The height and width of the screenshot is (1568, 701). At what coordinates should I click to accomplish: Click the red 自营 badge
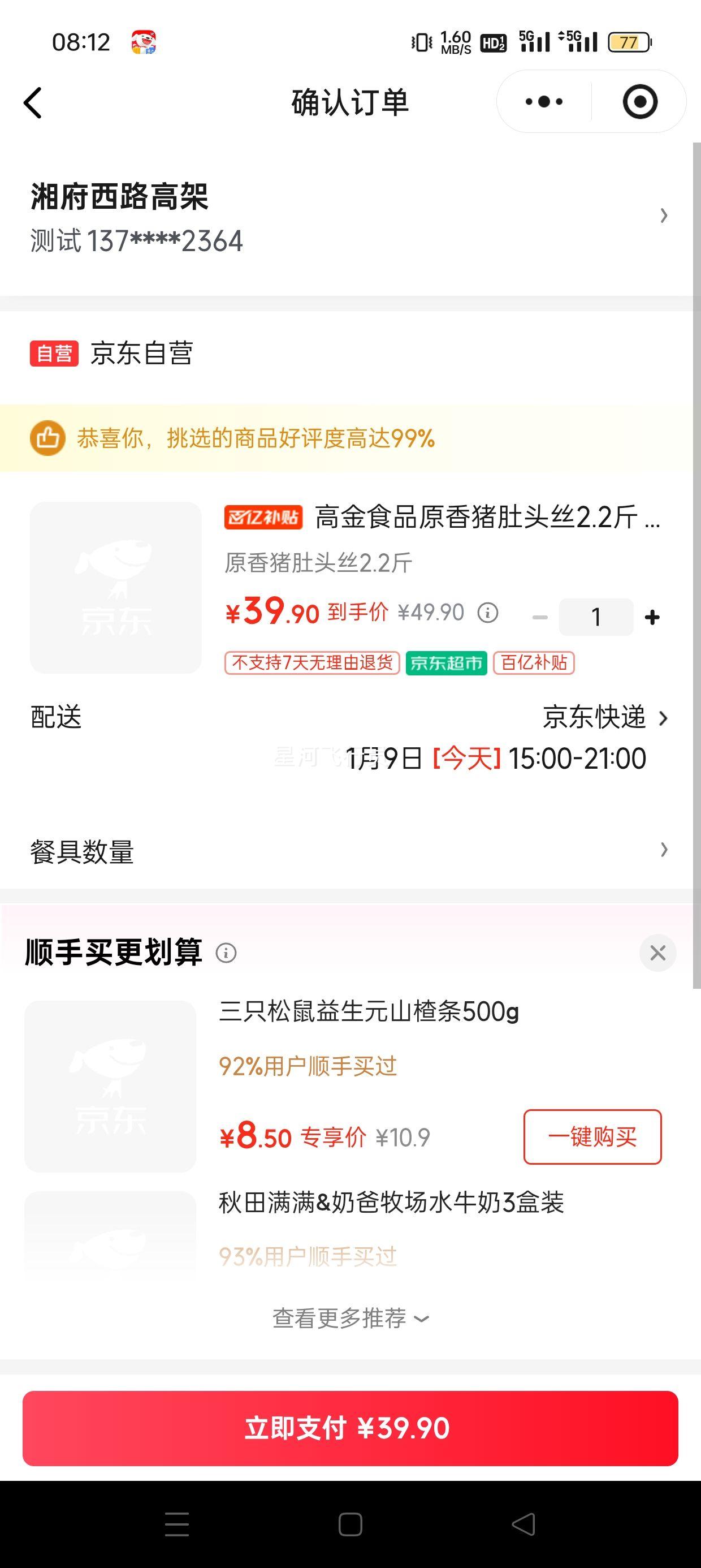coord(54,354)
